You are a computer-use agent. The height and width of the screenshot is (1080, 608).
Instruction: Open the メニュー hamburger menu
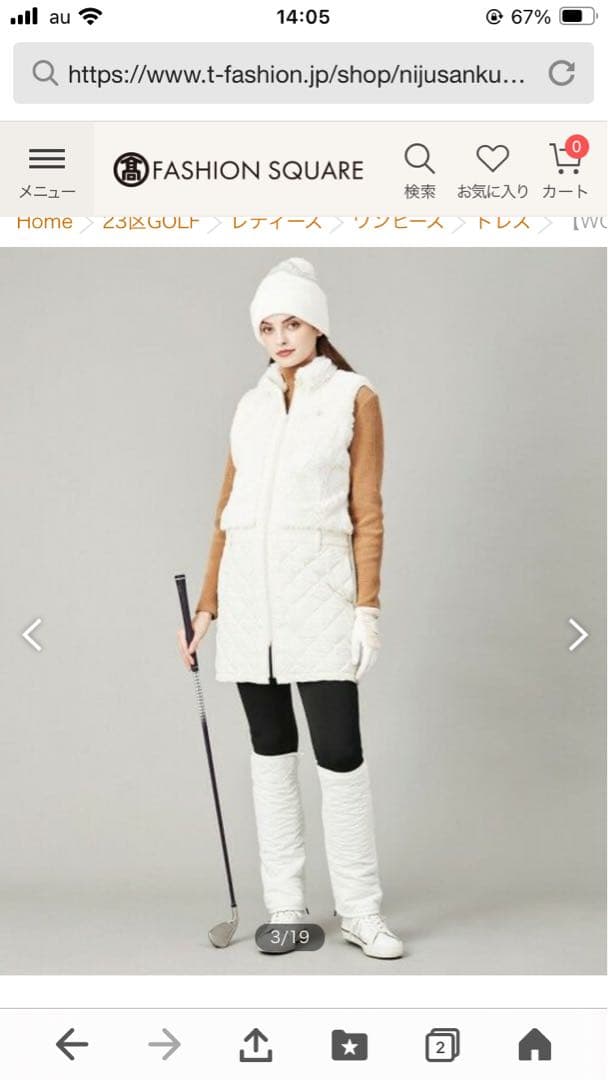coord(46,170)
